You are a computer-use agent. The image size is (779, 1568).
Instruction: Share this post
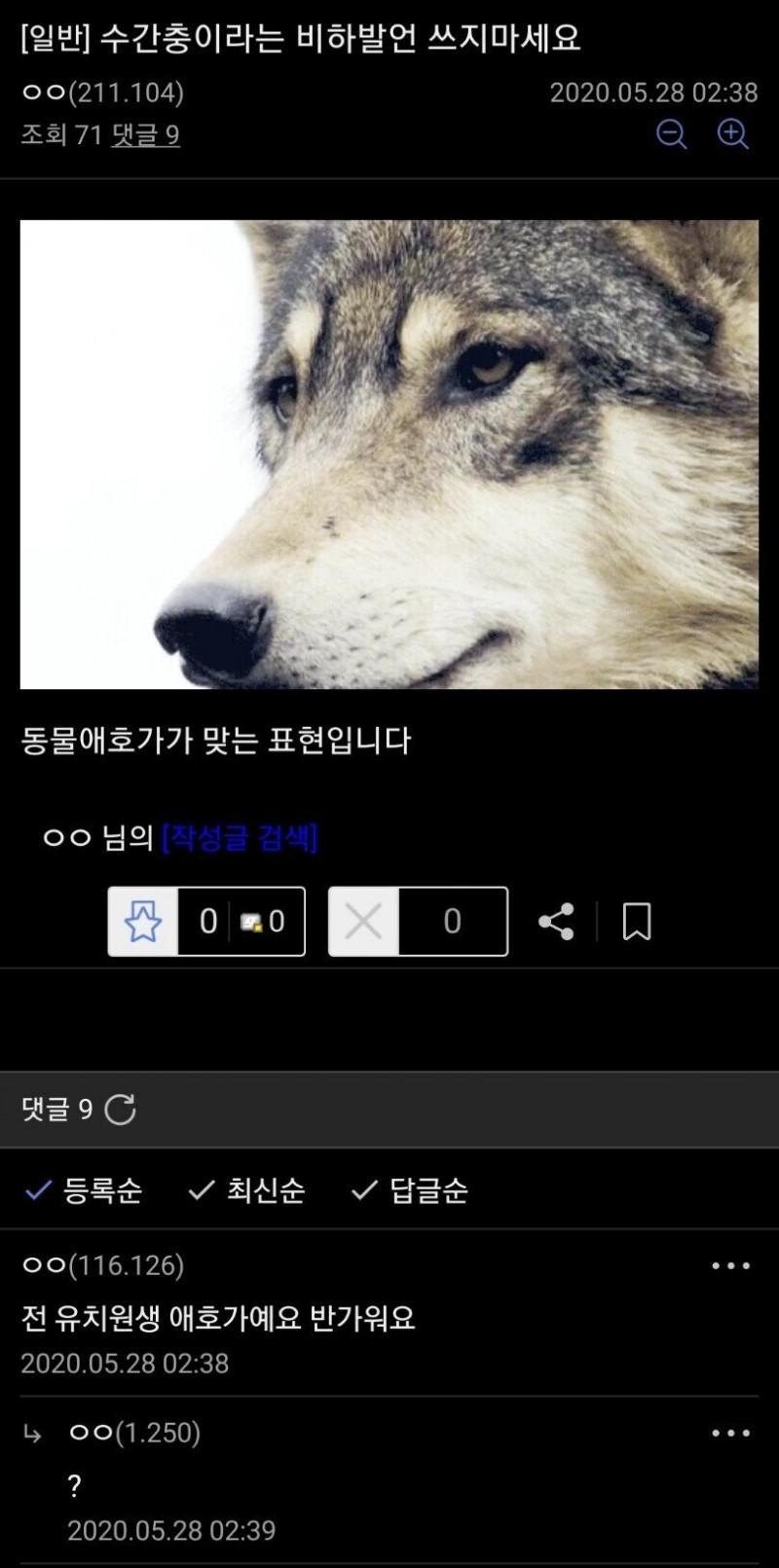[x=556, y=921]
